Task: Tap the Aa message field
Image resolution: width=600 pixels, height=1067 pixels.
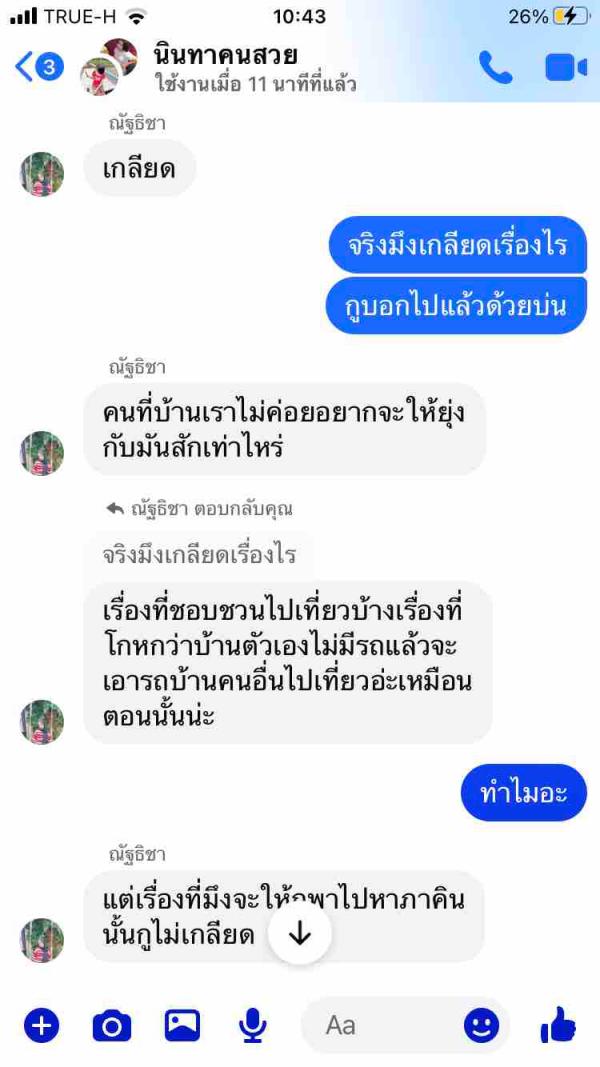Action: coord(380,1025)
